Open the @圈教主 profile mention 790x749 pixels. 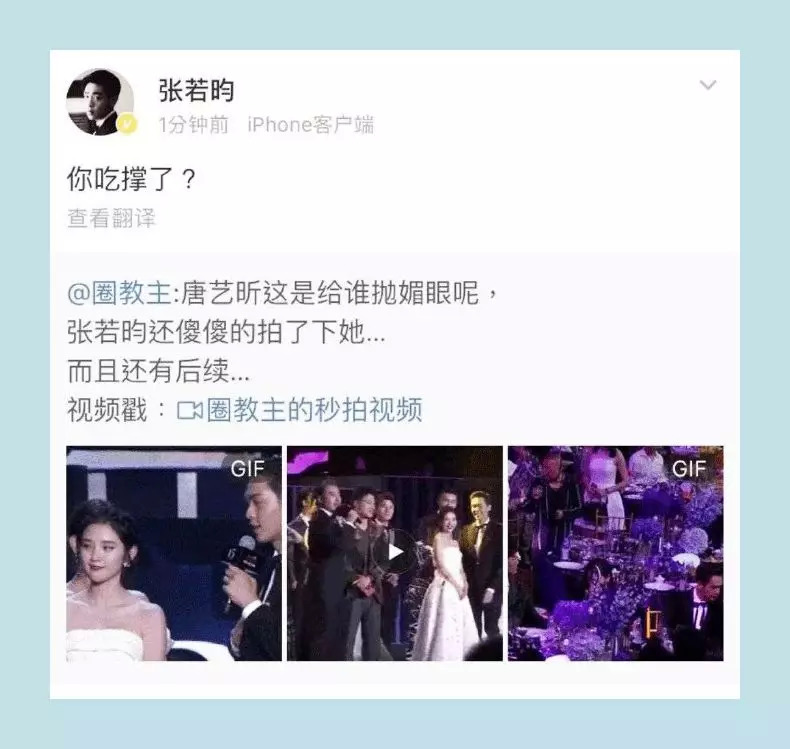click(x=120, y=293)
